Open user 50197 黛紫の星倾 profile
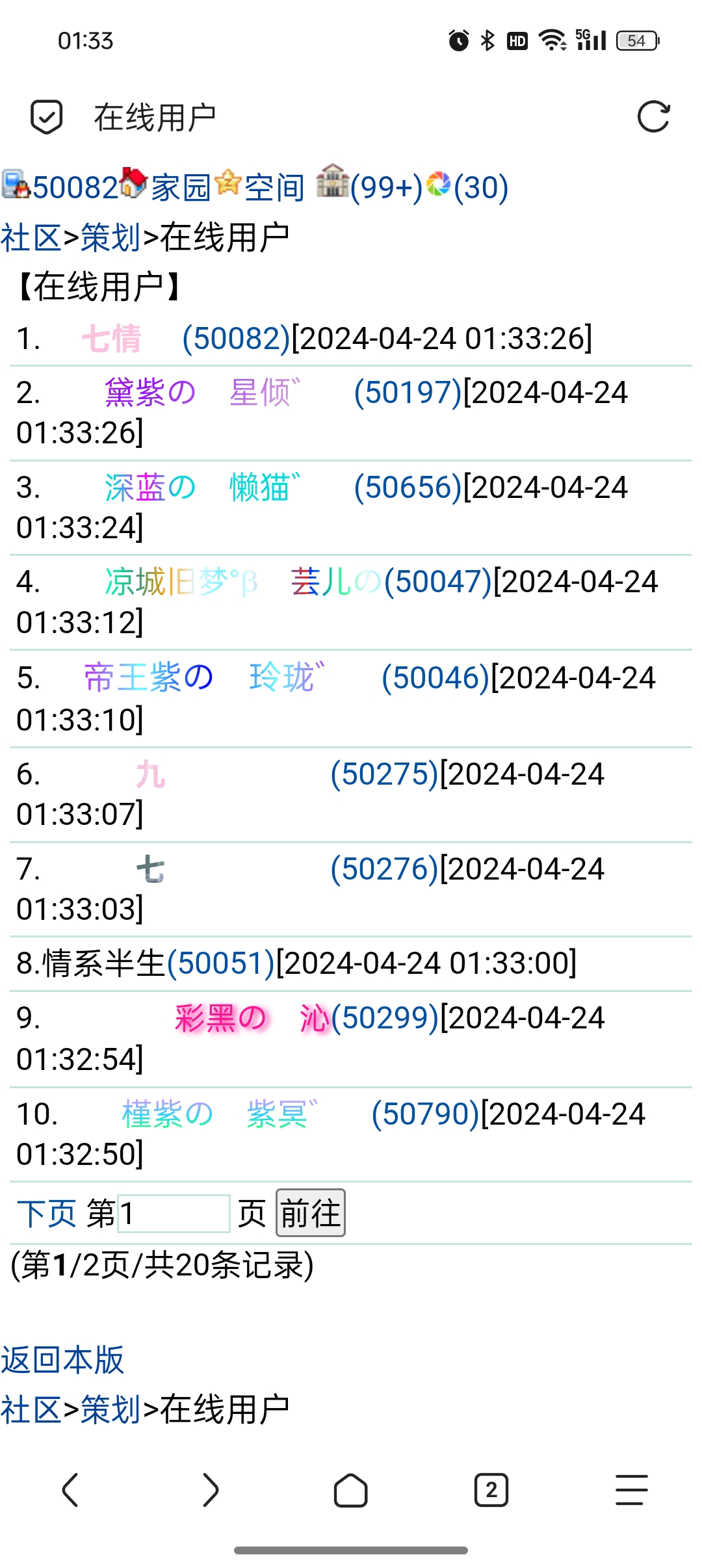 click(408, 393)
